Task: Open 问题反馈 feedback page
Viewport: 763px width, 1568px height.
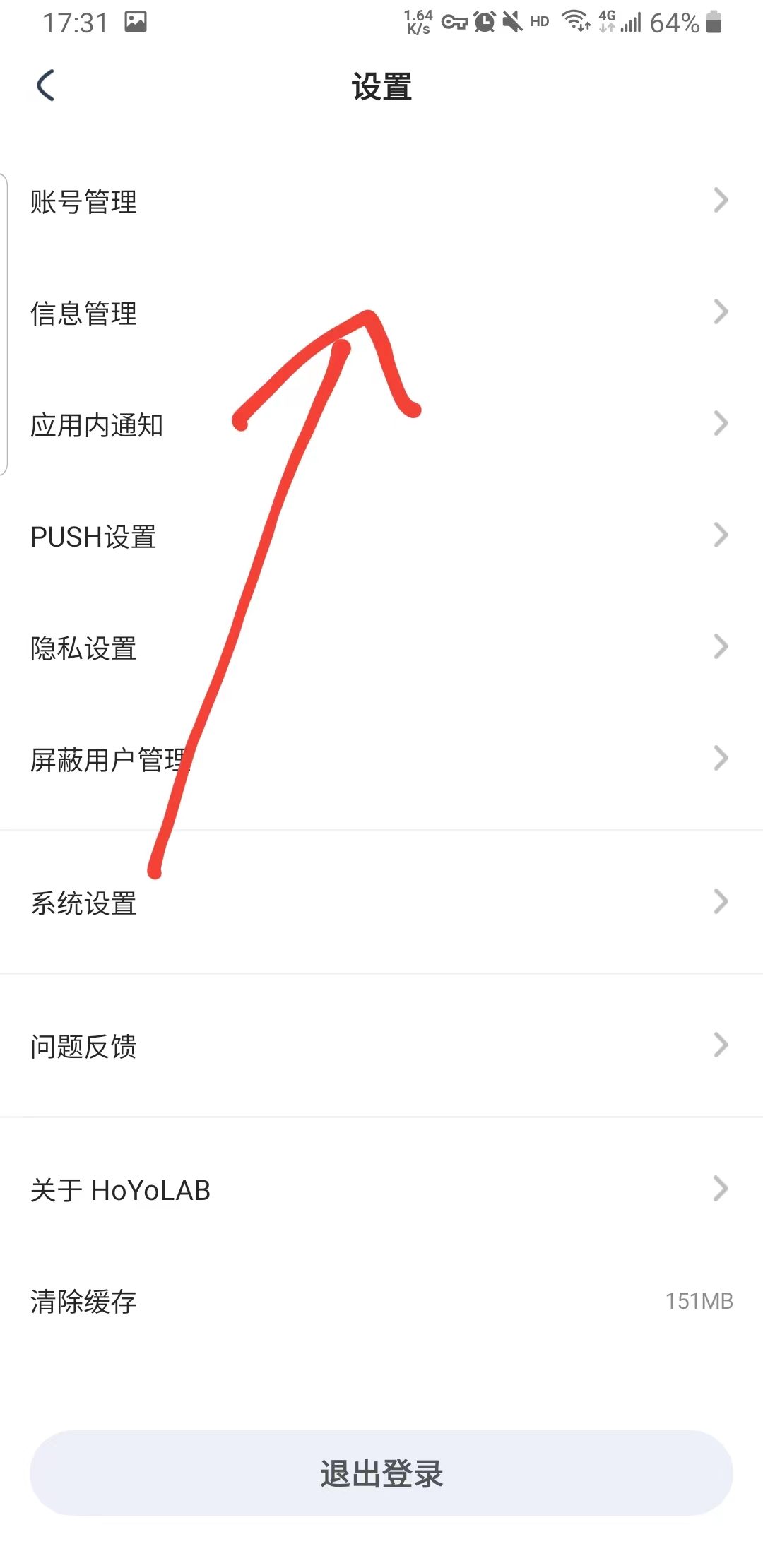Action: [381, 1046]
